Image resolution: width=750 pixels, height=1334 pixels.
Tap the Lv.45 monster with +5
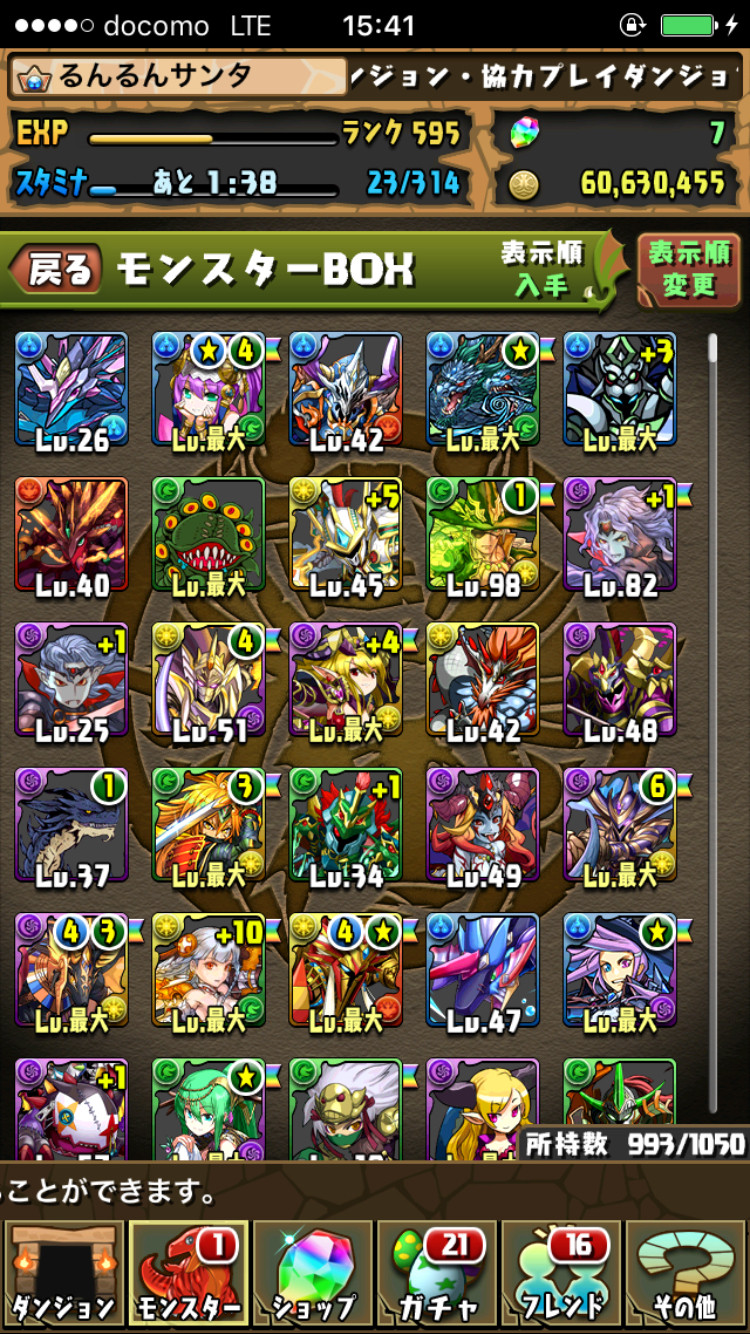click(346, 534)
